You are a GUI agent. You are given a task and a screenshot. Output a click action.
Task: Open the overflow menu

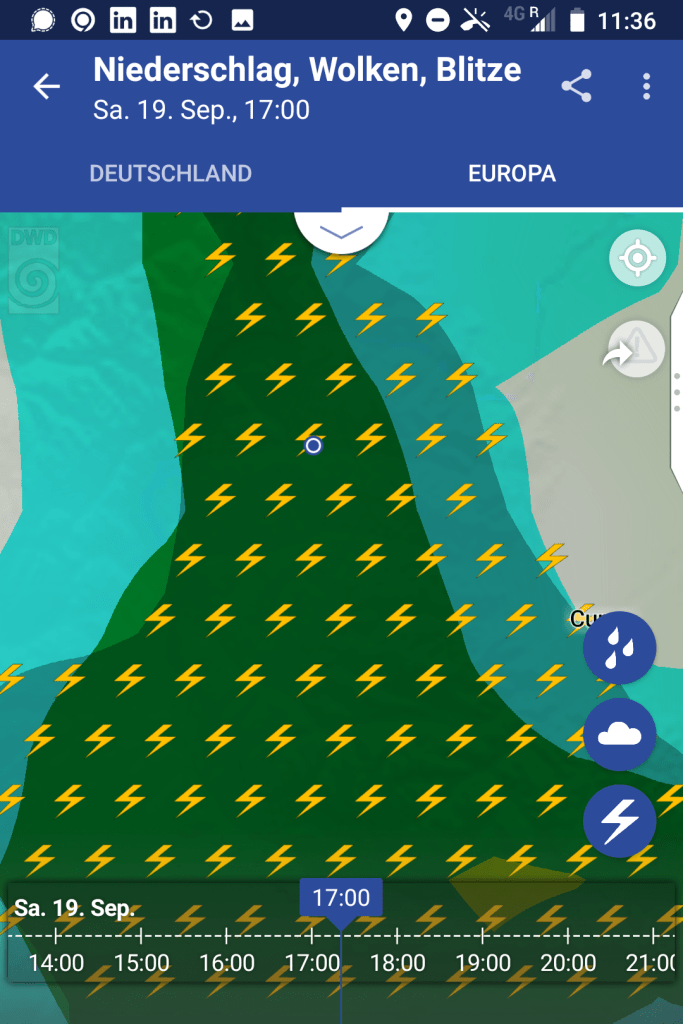[647, 87]
